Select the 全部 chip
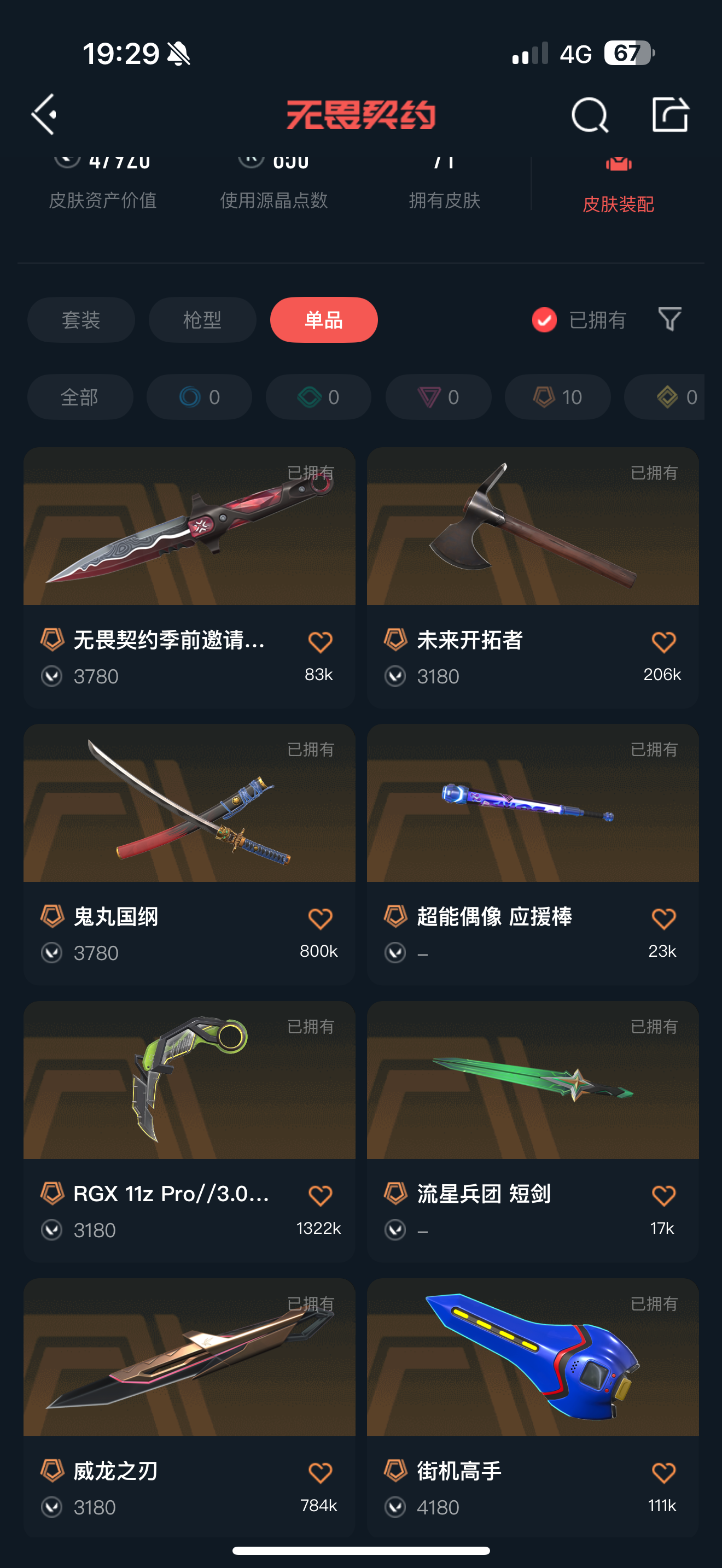Viewport: 722px width, 1568px height. click(80, 397)
